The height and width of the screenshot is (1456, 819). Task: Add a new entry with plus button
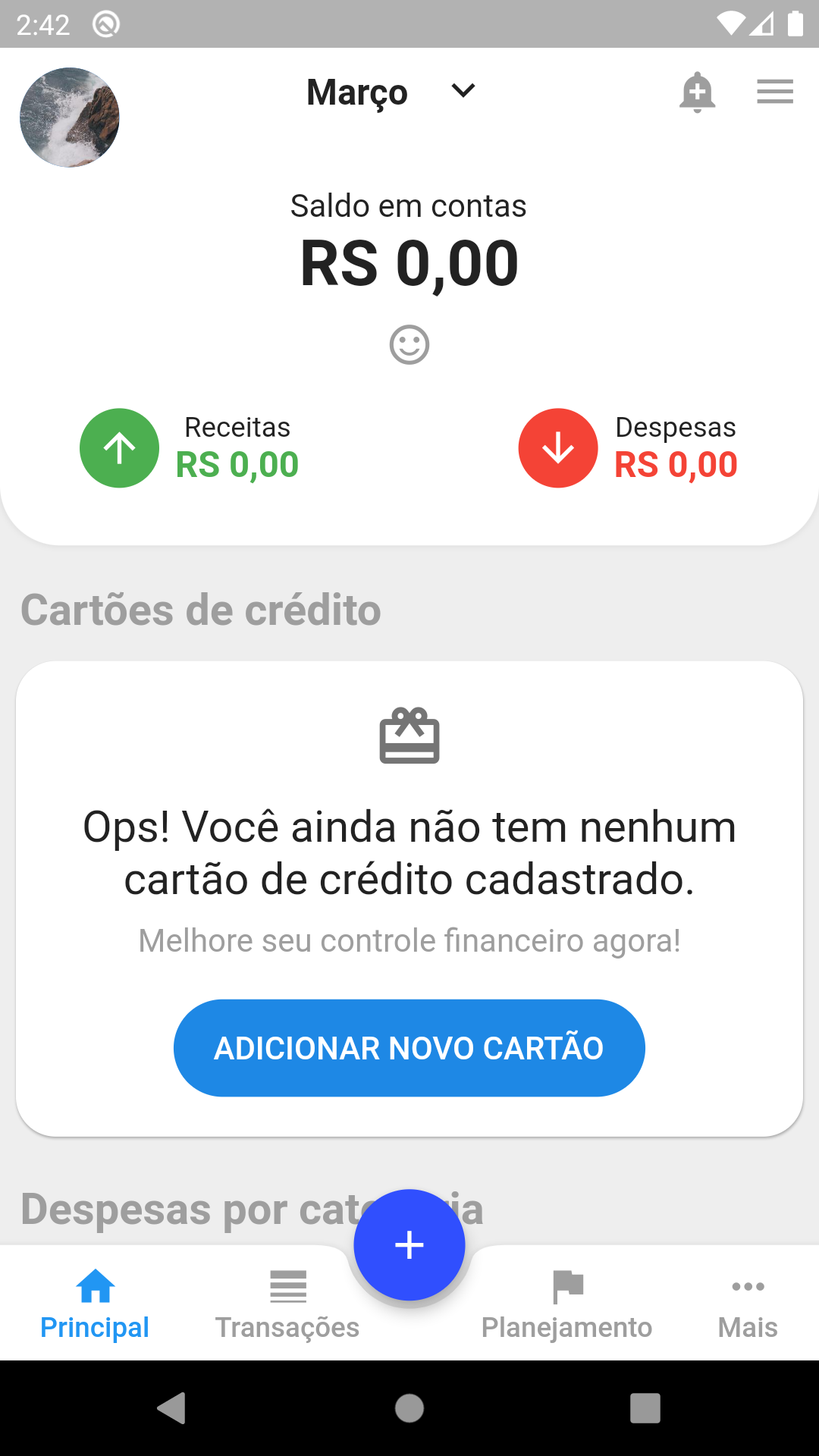pos(409,1245)
